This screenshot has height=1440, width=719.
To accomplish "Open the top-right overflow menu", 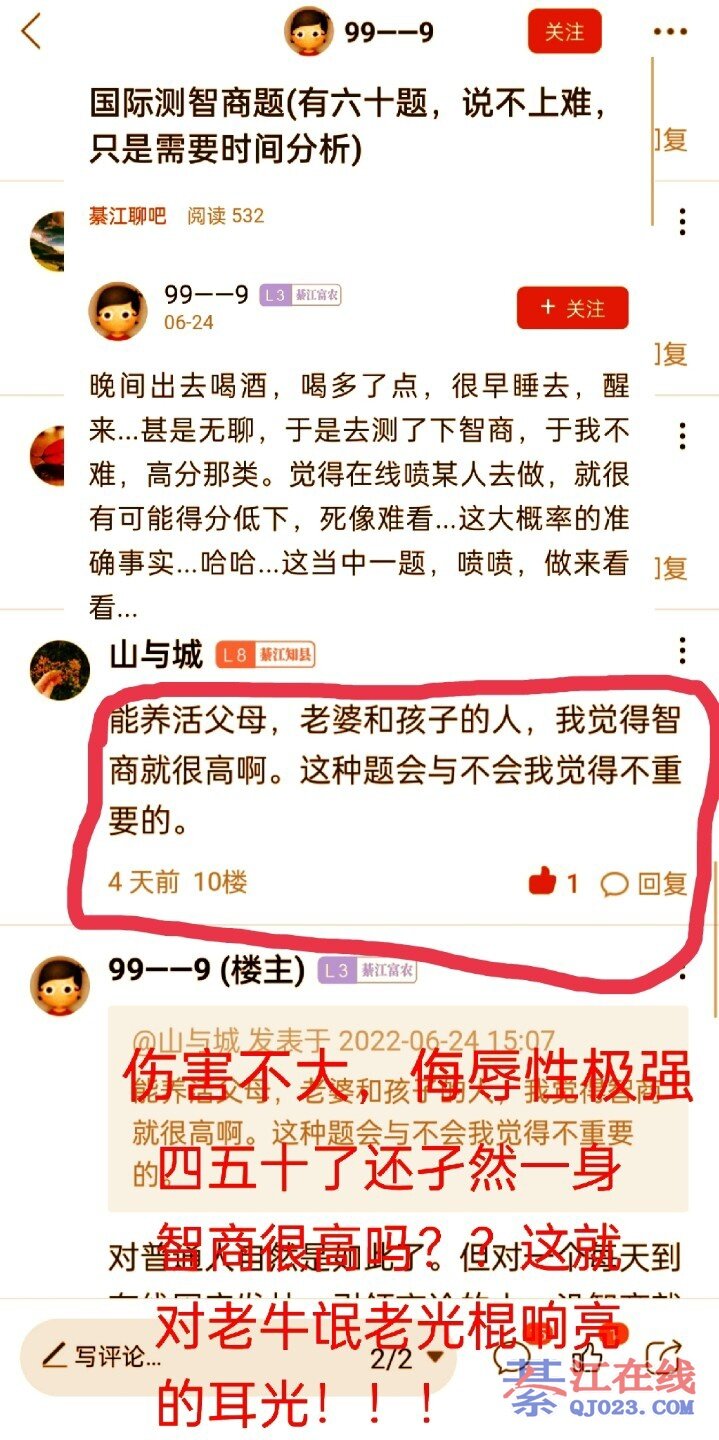I will click(669, 32).
